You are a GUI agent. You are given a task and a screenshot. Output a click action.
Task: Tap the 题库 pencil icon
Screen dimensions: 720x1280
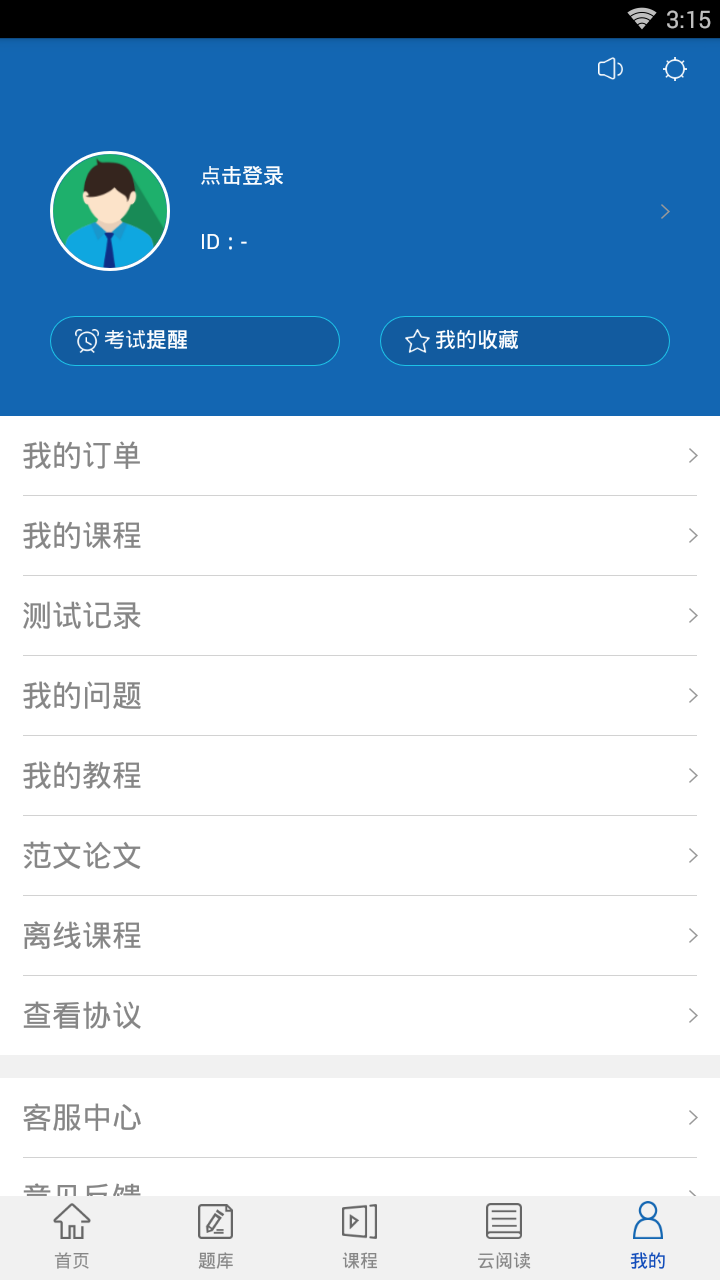215,1220
